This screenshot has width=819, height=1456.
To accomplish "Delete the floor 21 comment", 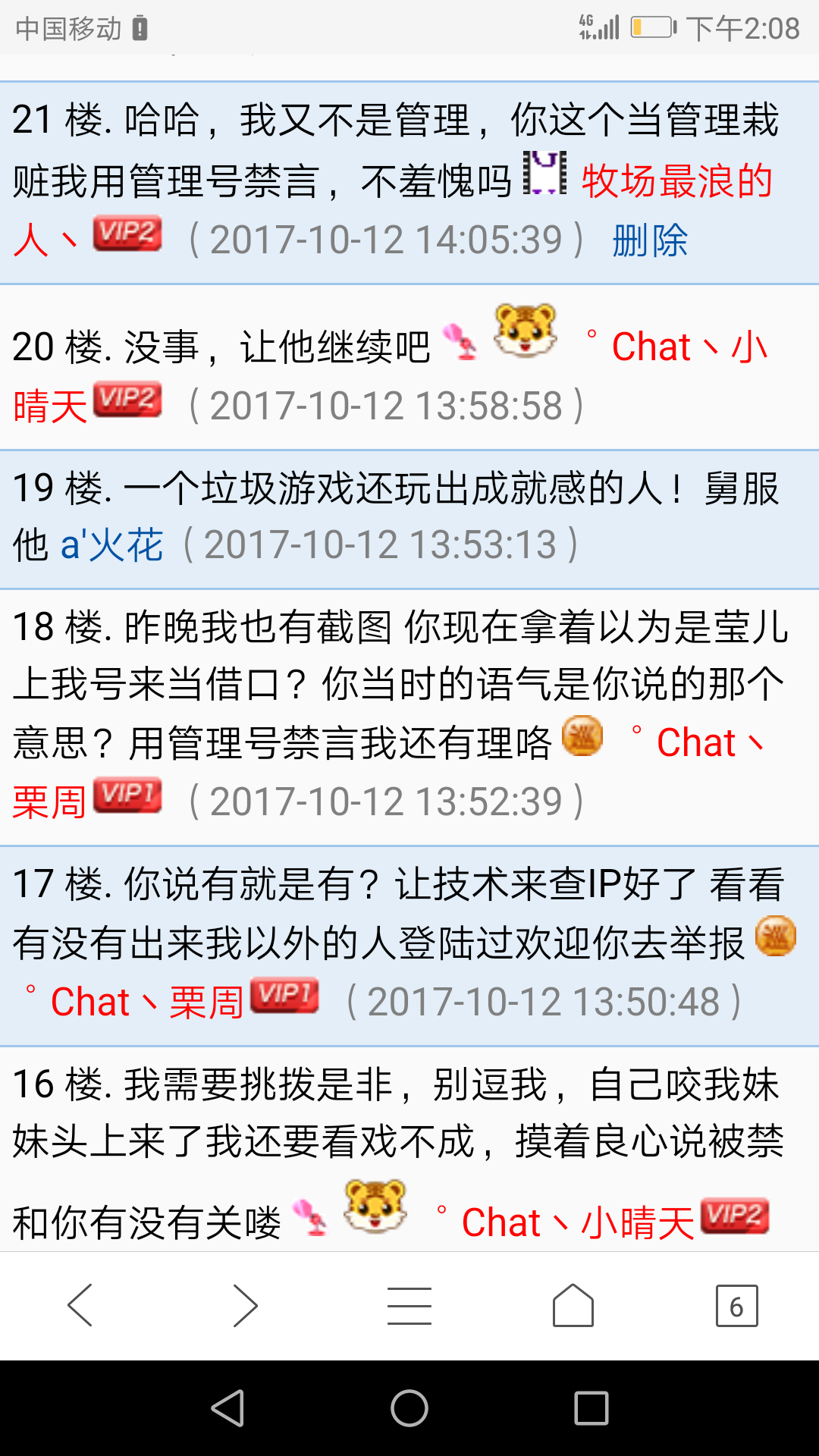I will coord(650,241).
